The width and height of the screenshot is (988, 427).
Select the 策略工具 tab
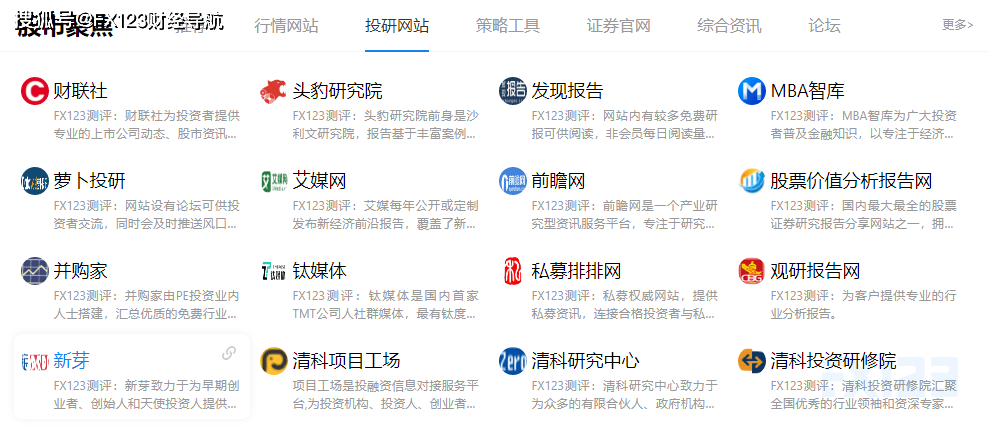click(x=507, y=25)
